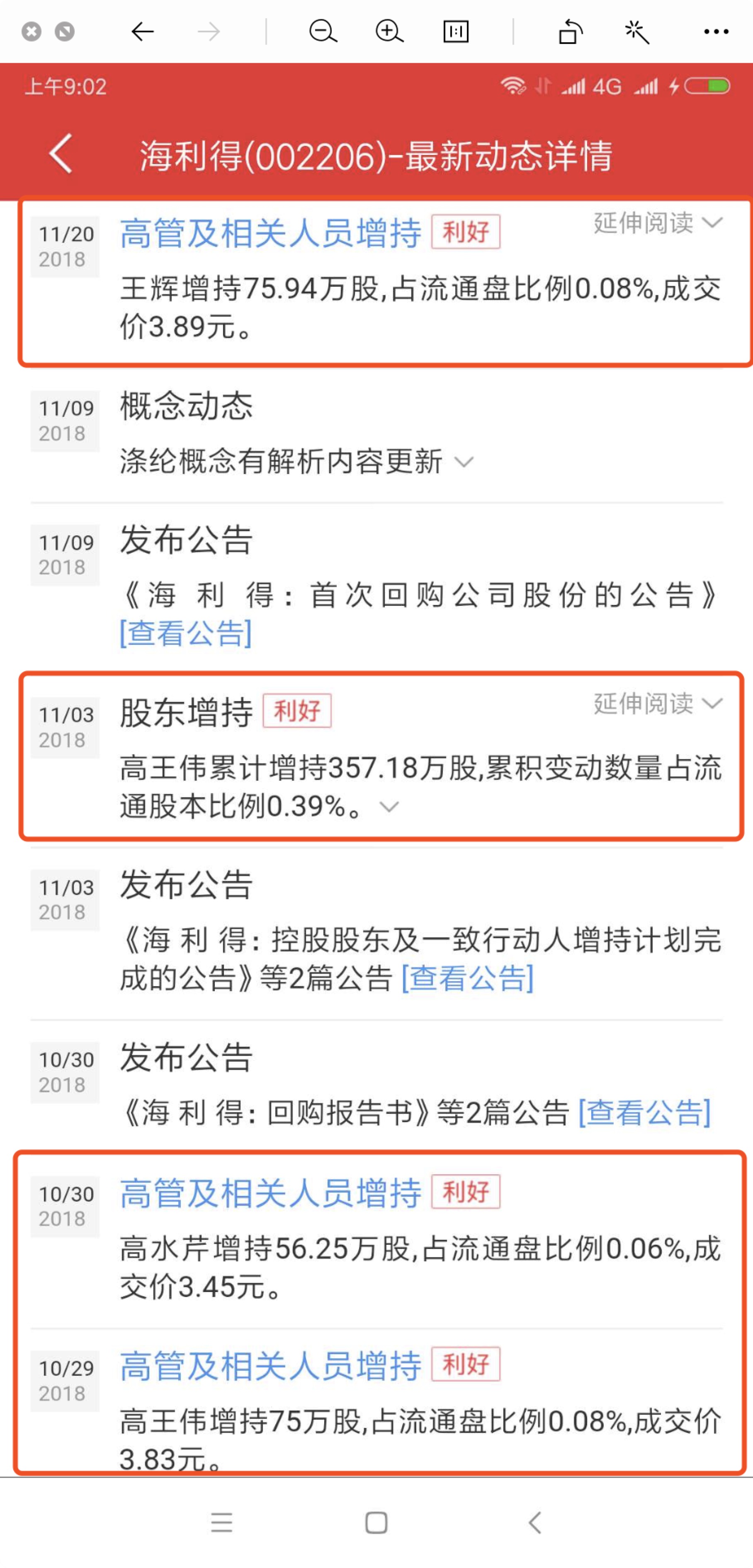Rotate the image
Screen dimensions: 753x1568
[571, 31]
